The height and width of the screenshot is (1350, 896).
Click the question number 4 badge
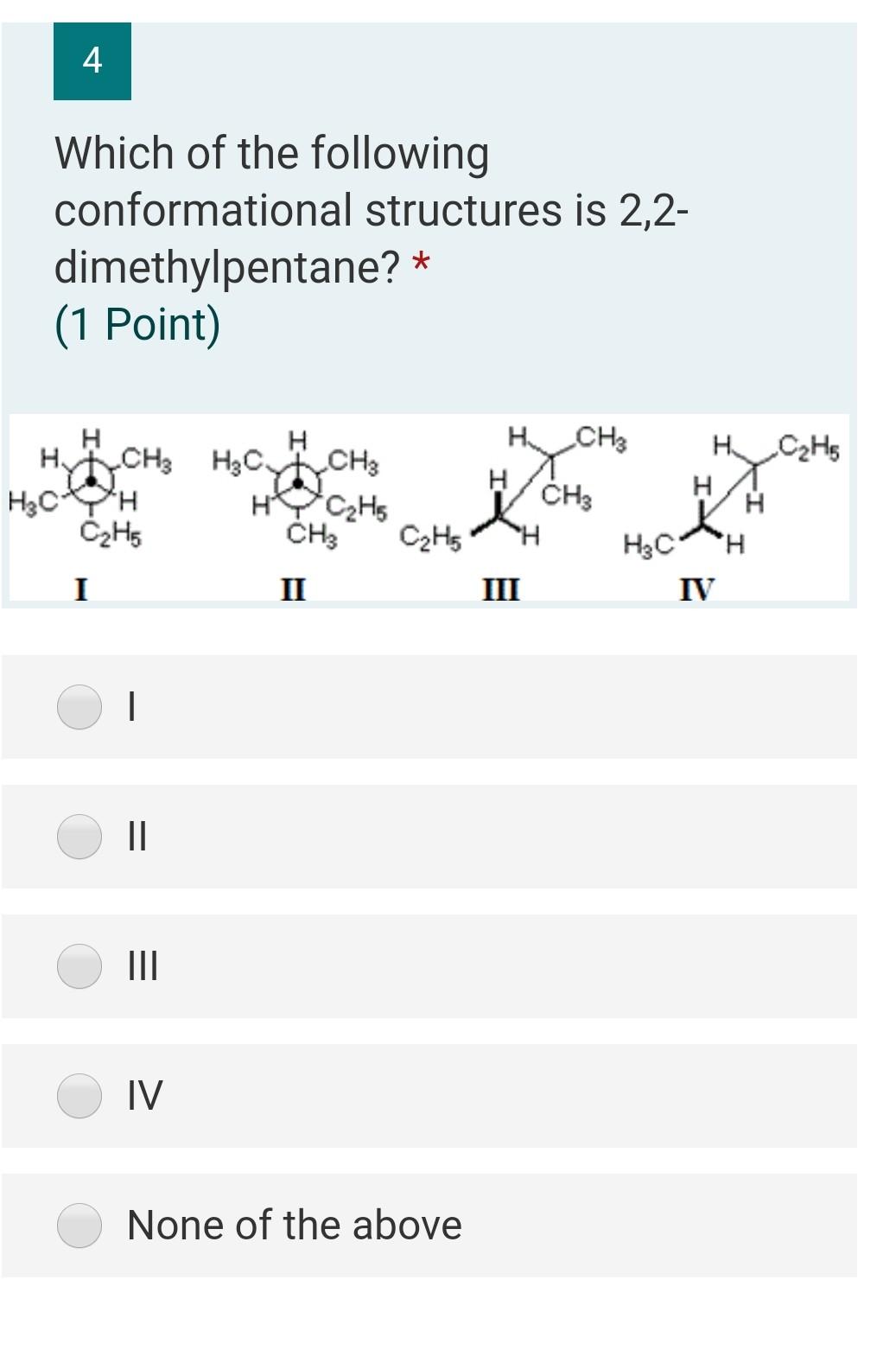[92, 61]
